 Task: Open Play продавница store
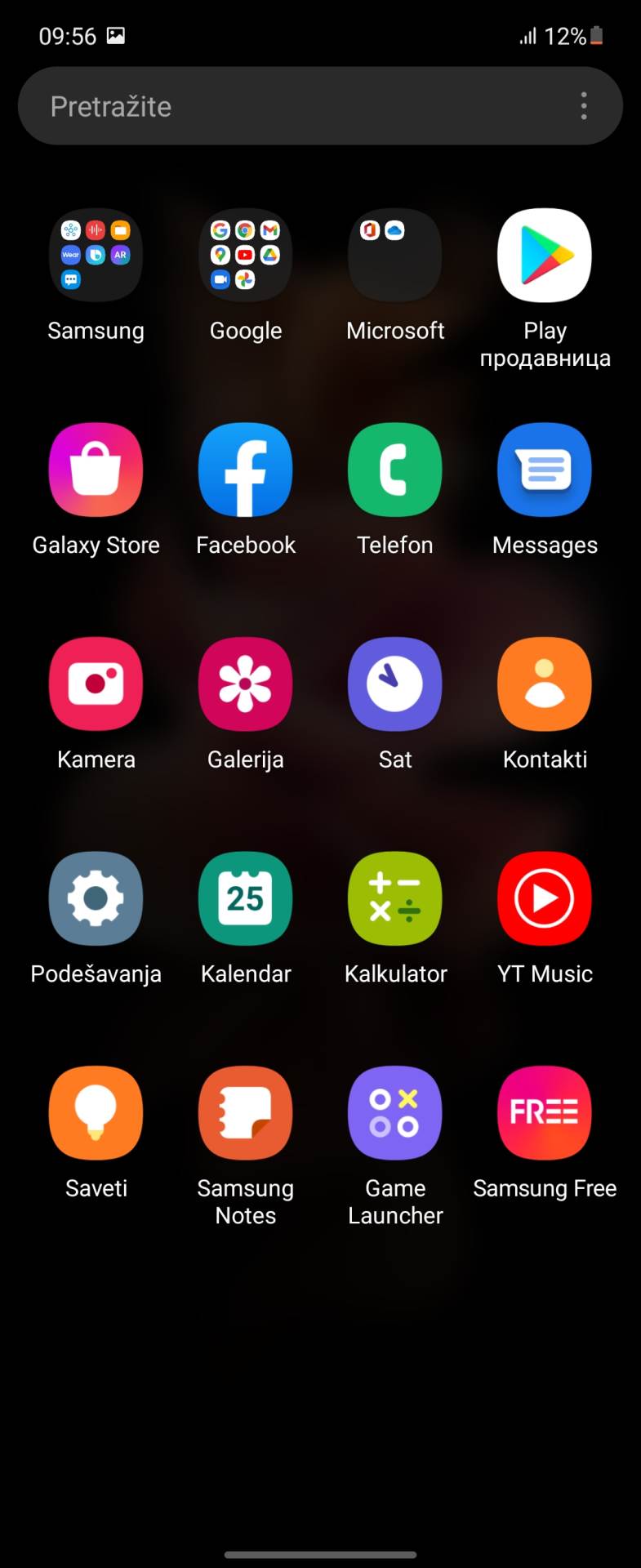(545, 256)
